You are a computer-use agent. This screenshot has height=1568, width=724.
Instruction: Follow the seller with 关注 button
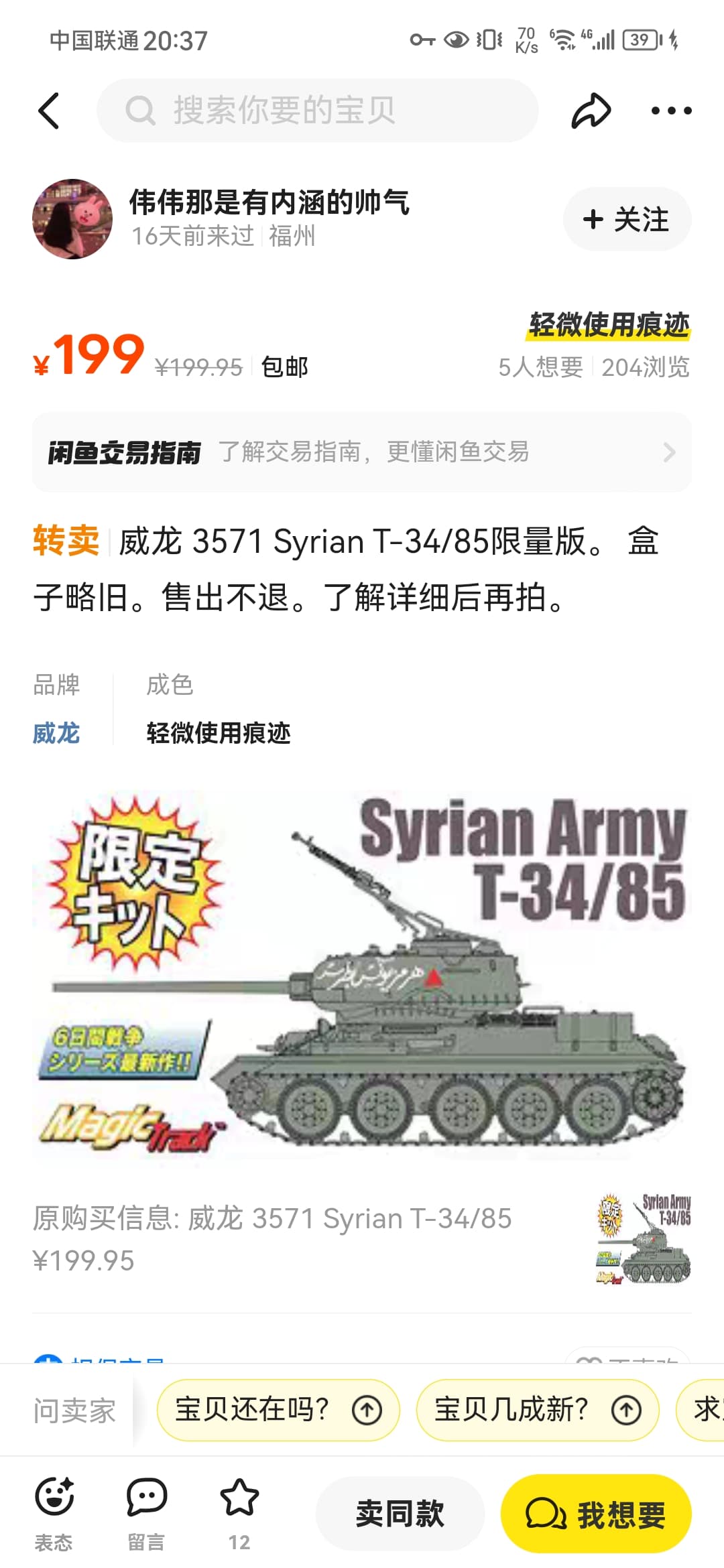tap(627, 219)
